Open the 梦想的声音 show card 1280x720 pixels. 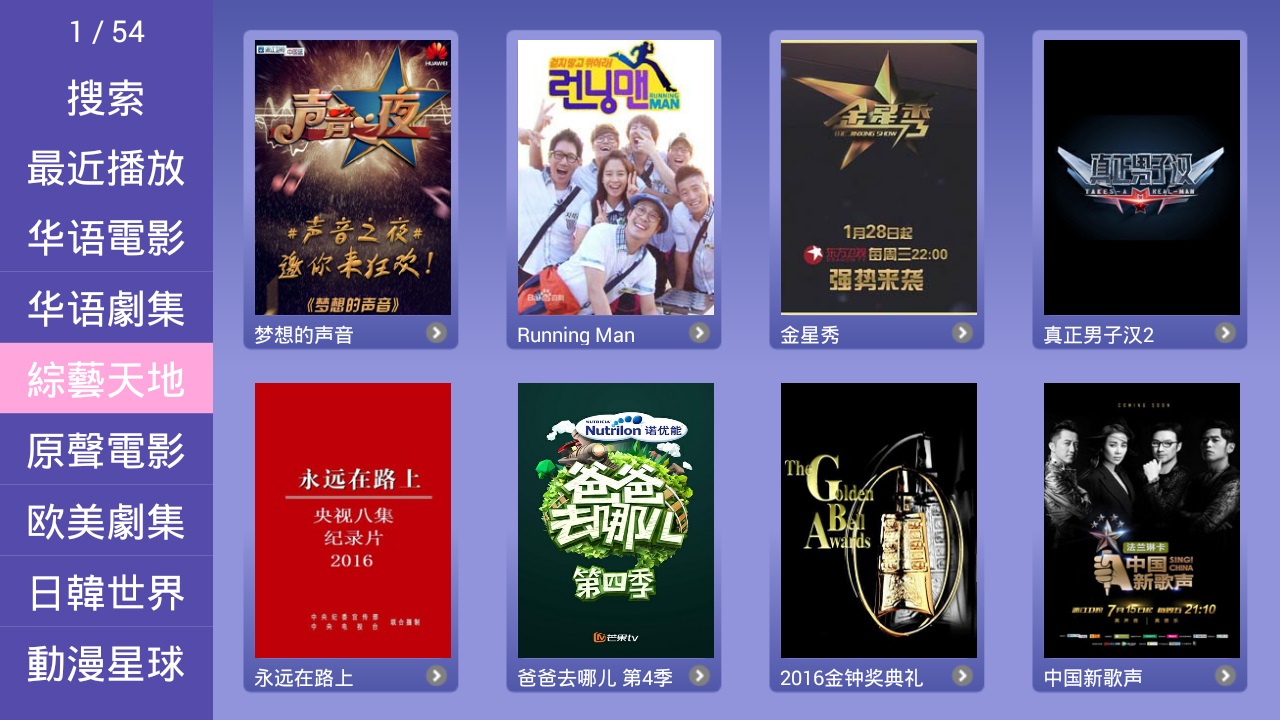[352, 190]
